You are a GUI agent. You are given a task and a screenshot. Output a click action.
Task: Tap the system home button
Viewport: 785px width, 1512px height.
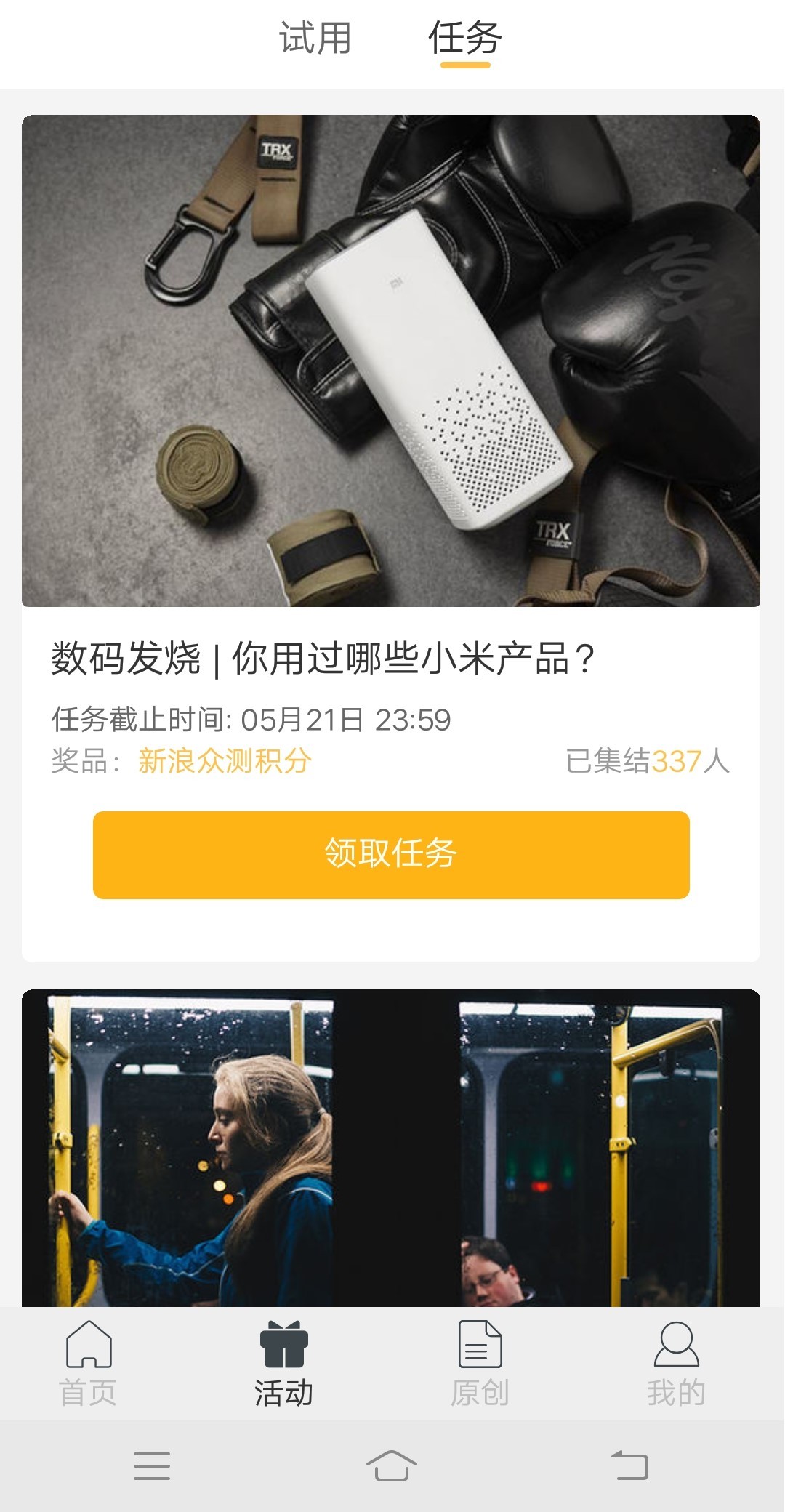(x=392, y=1465)
